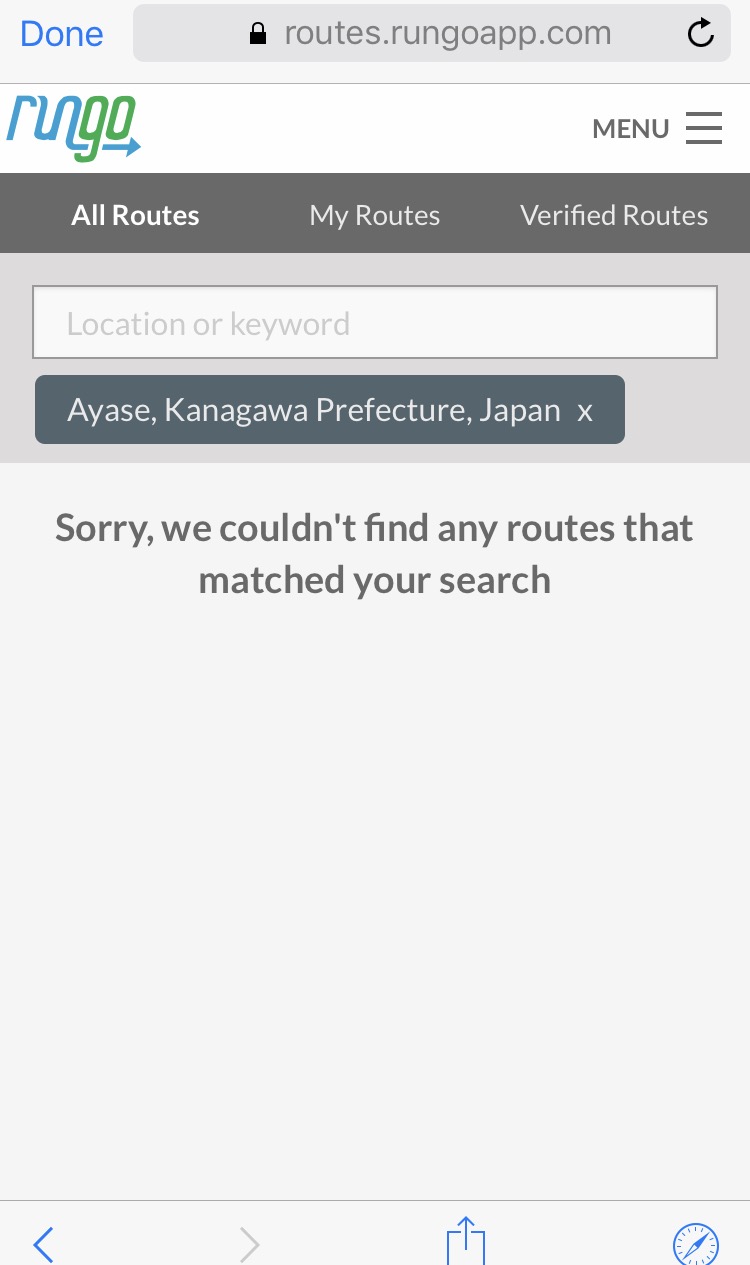Reload the routes.rungoapp.com page
Image resolution: width=750 pixels, height=1265 pixels.
701,34
